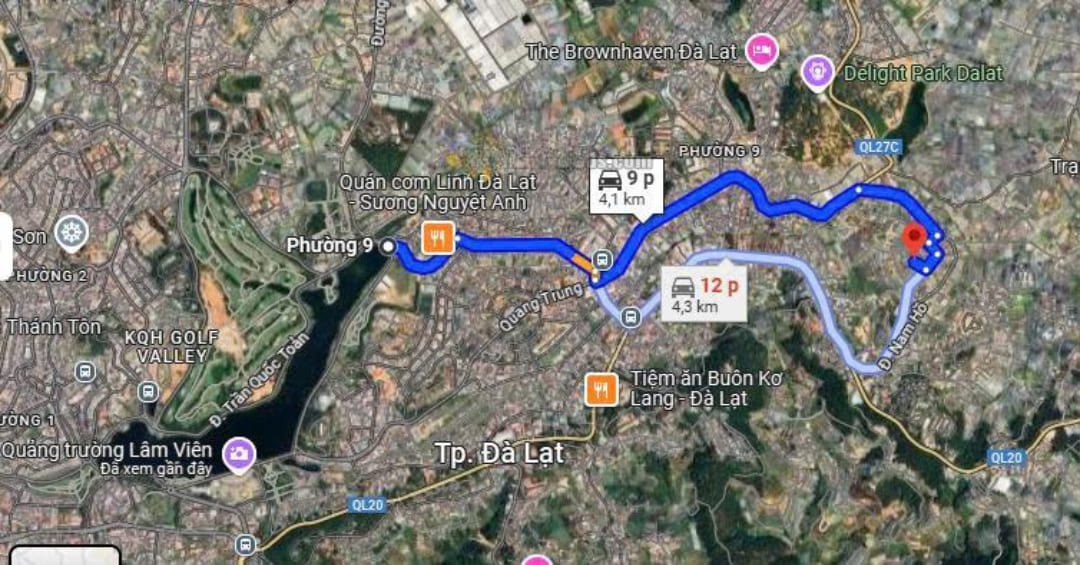Tap the red destination marker
This screenshot has height=565, width=1080.
point(913,239)
